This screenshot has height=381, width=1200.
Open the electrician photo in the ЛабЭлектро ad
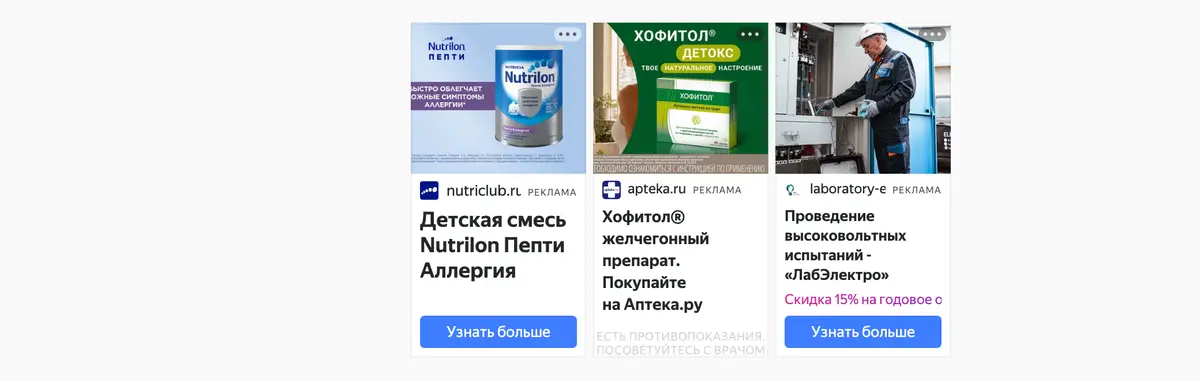[x=863, y=98]
